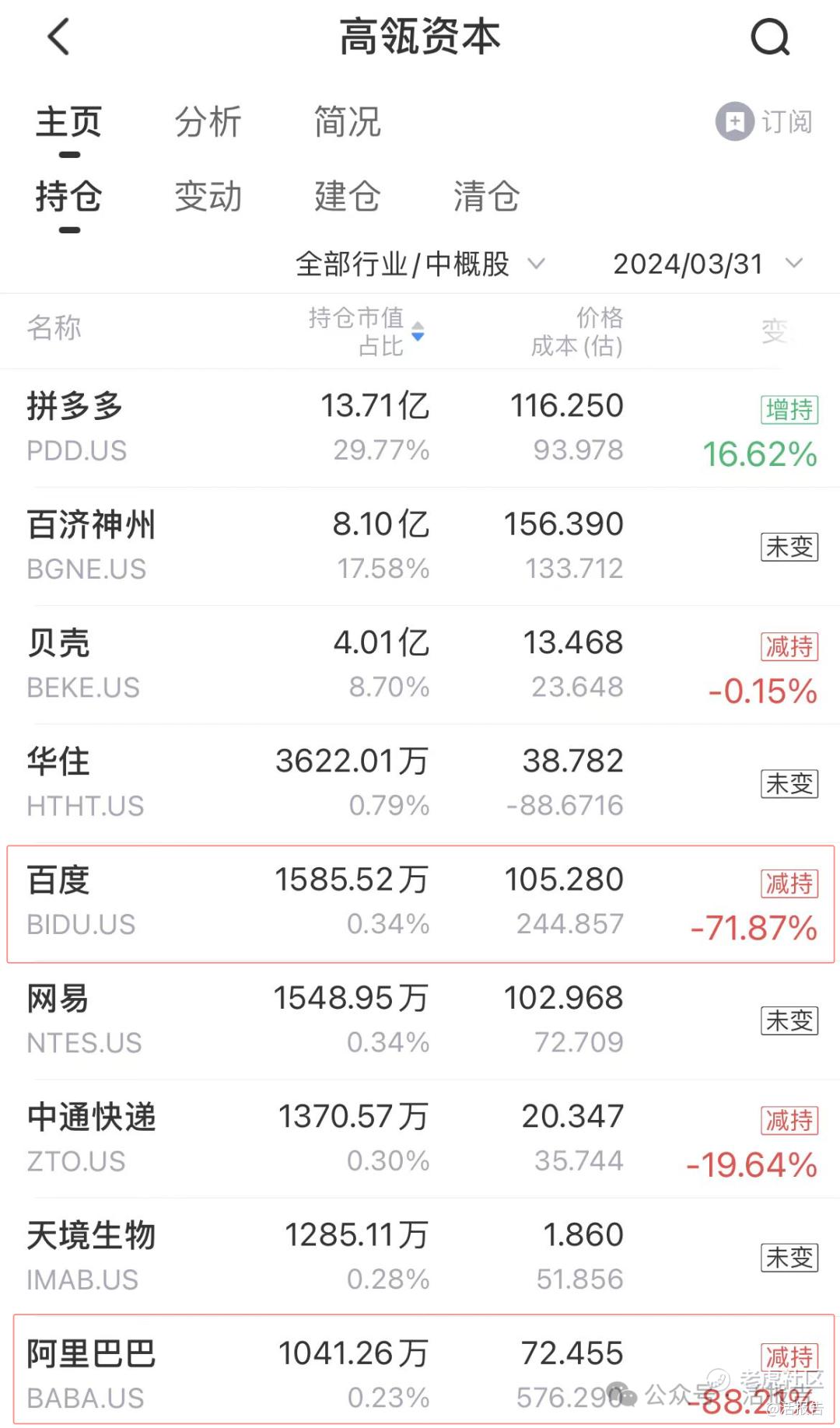Switch to the 分析 tab
This screenshot has width=840, height=1428.
click(208, 122)
